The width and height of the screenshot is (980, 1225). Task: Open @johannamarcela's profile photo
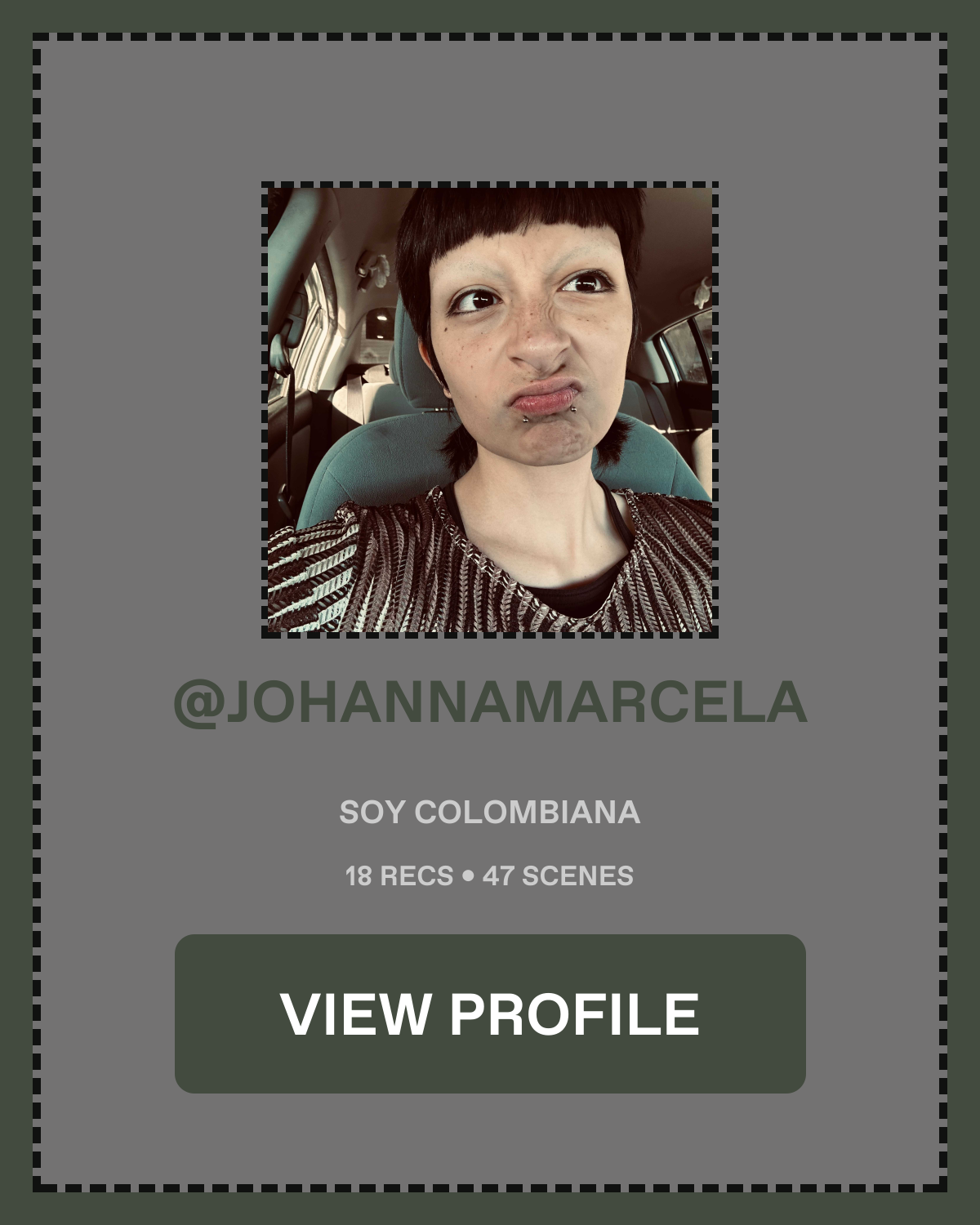point(490,410)
